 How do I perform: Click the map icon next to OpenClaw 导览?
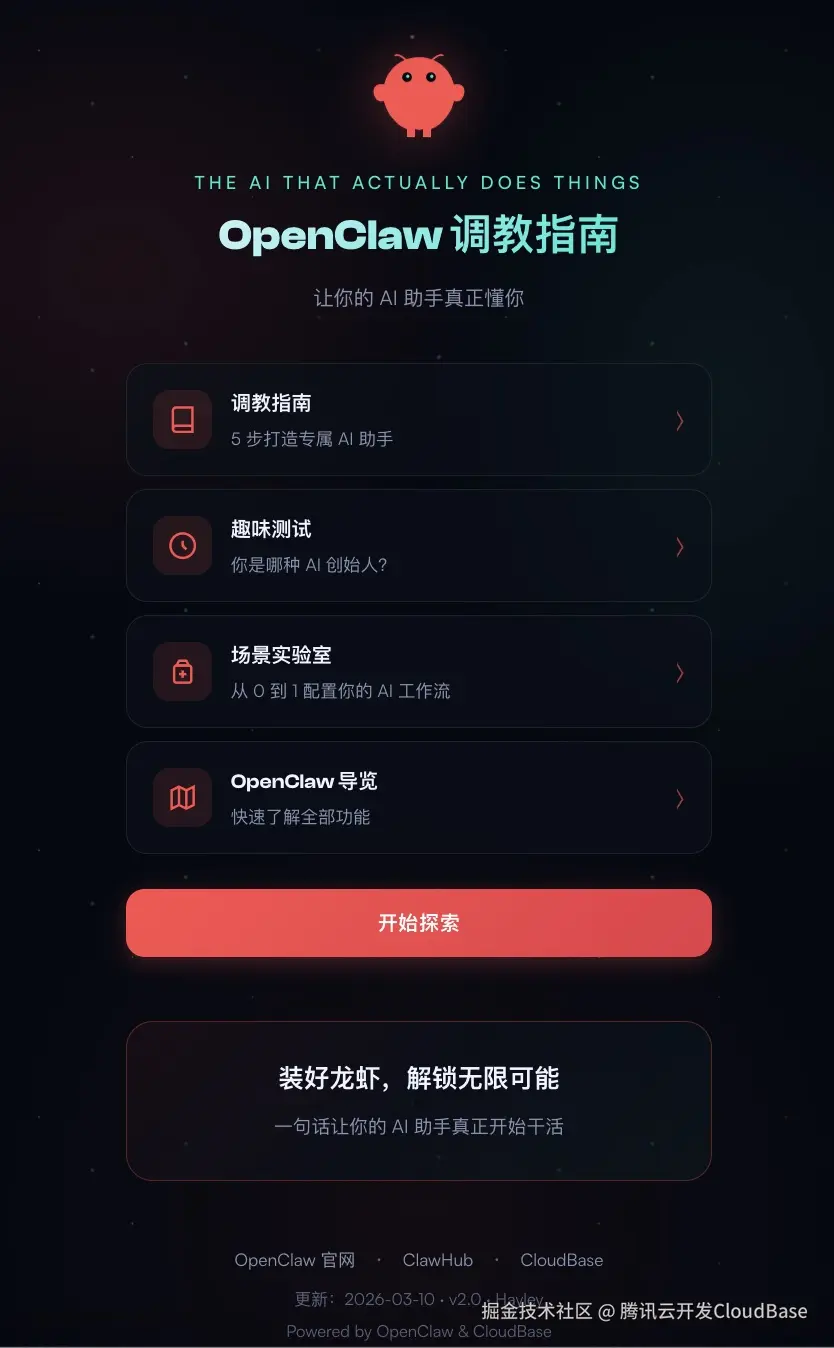click(181, 798)
